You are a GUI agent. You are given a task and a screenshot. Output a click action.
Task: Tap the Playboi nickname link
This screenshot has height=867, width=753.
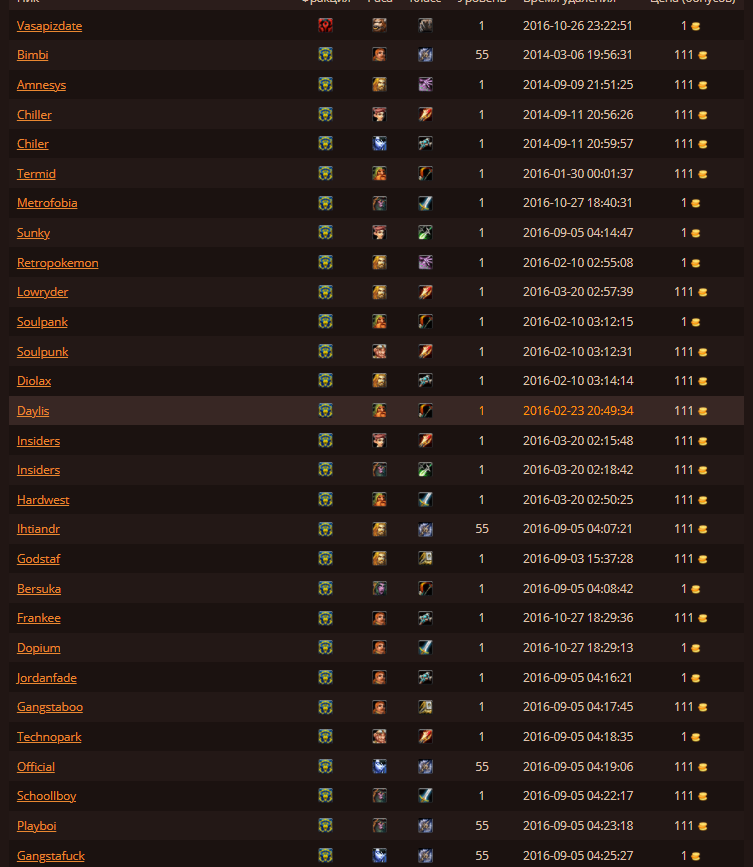(x=35, y=826)
